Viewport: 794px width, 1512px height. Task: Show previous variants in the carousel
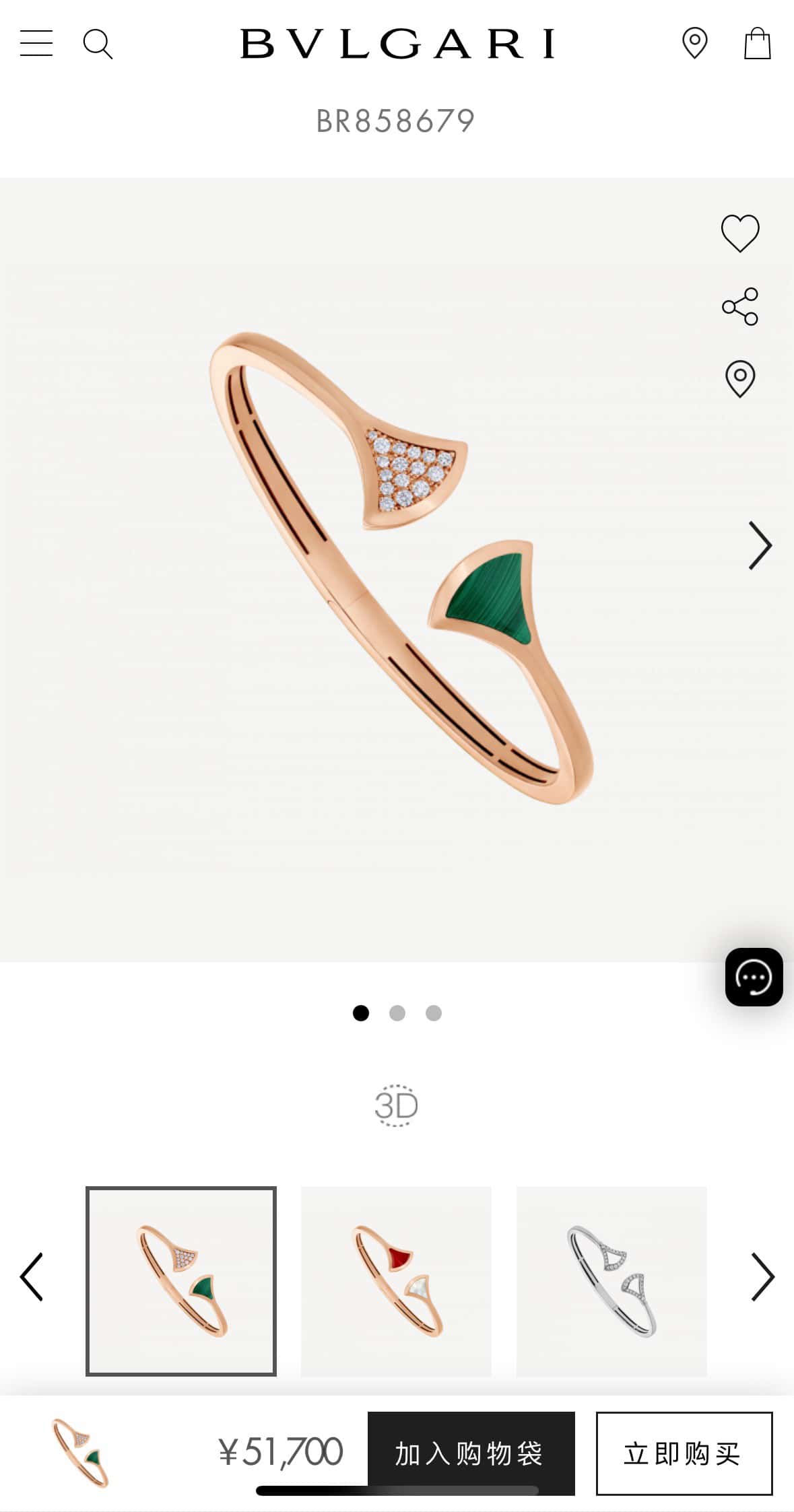pyautogui.click(x=31, y=1277)
